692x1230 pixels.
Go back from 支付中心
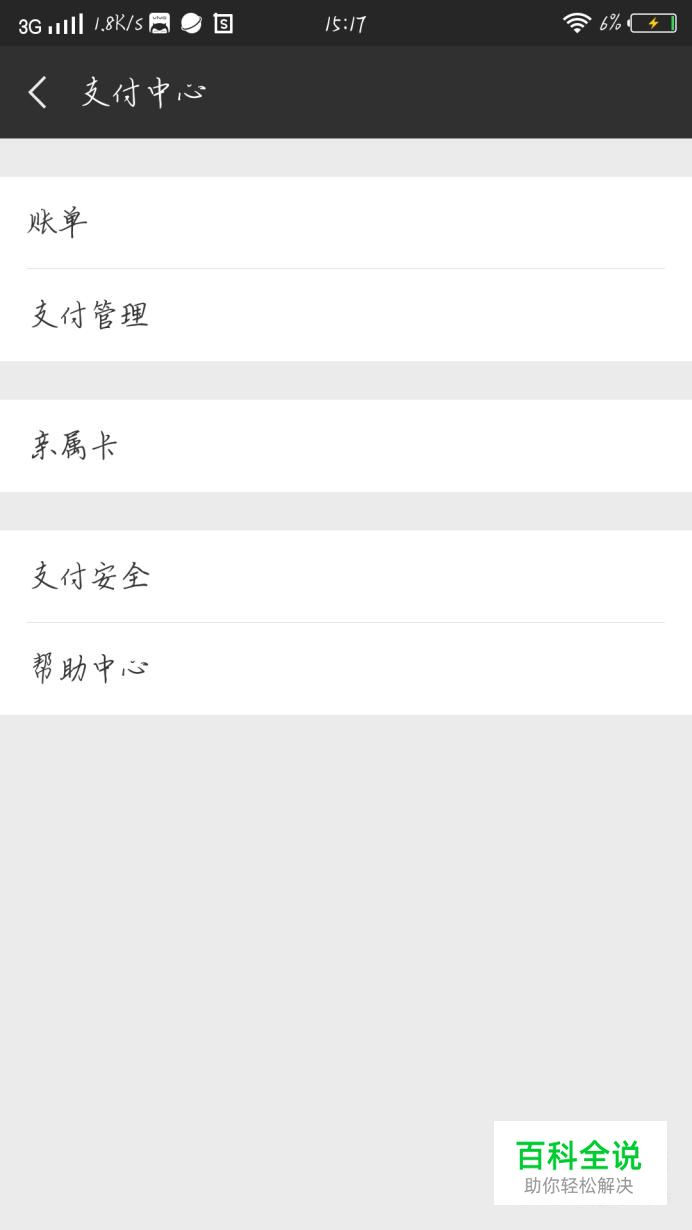coord(38,93)
